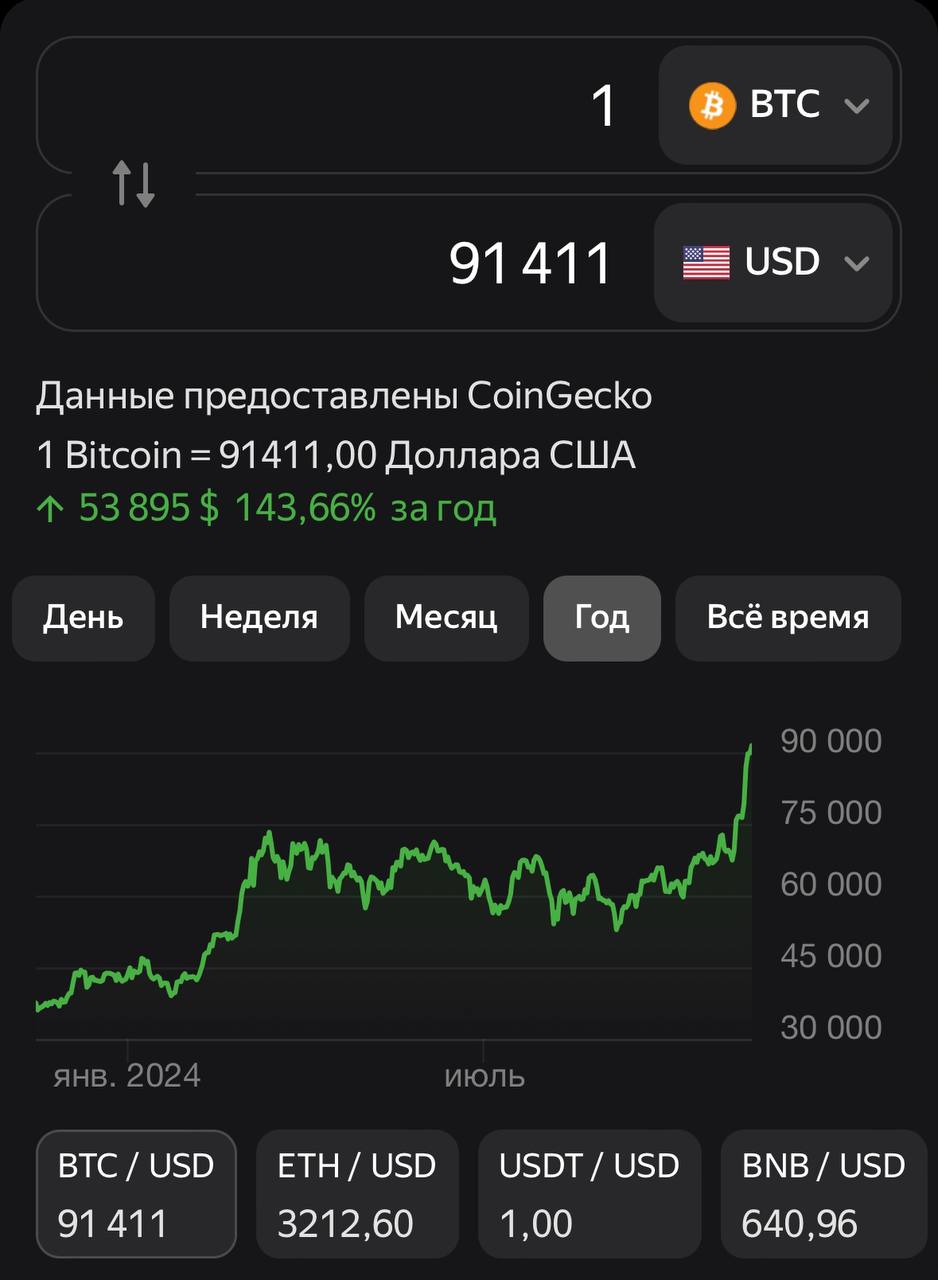
Task: Switch to the Всё время period tab
Action: 788,618
